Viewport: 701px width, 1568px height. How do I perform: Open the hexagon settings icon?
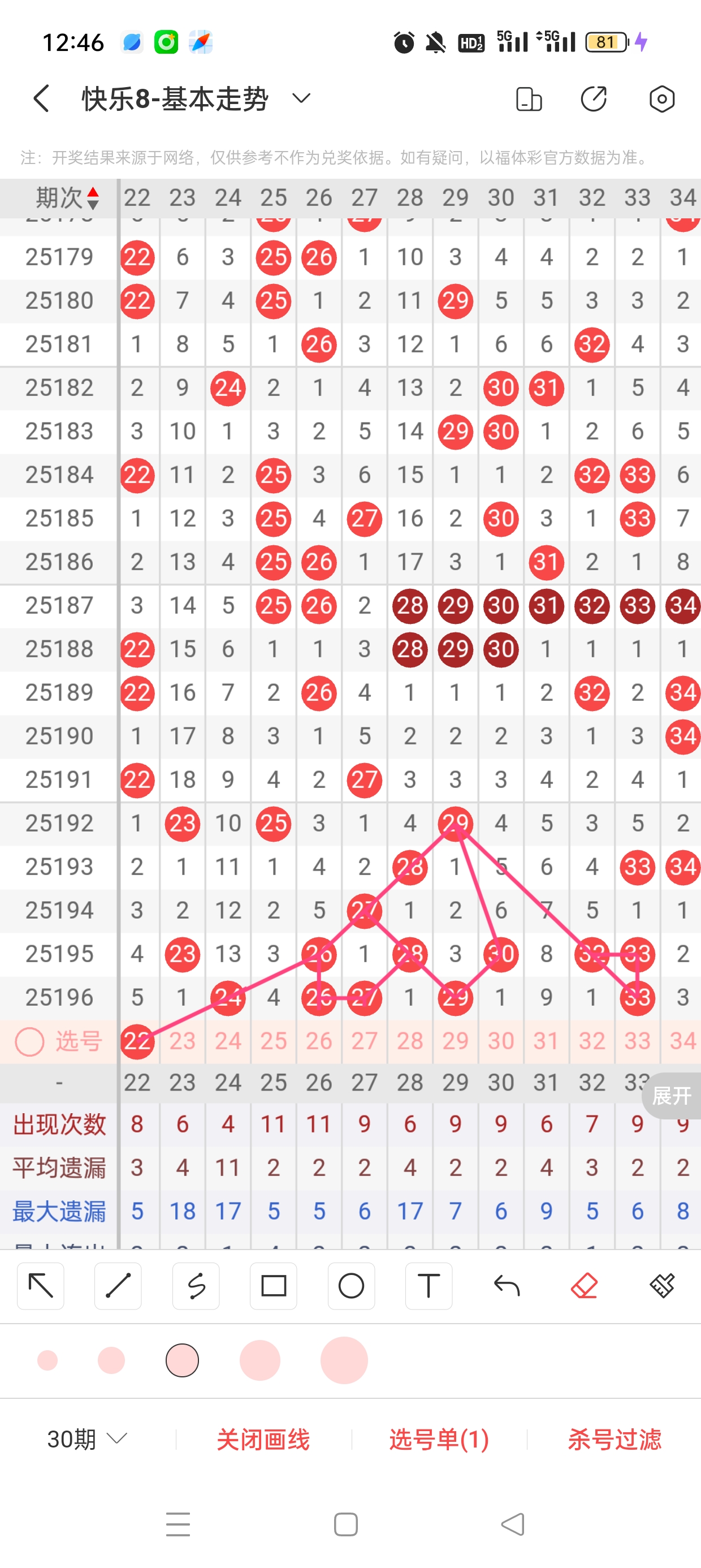coord(661,98)
